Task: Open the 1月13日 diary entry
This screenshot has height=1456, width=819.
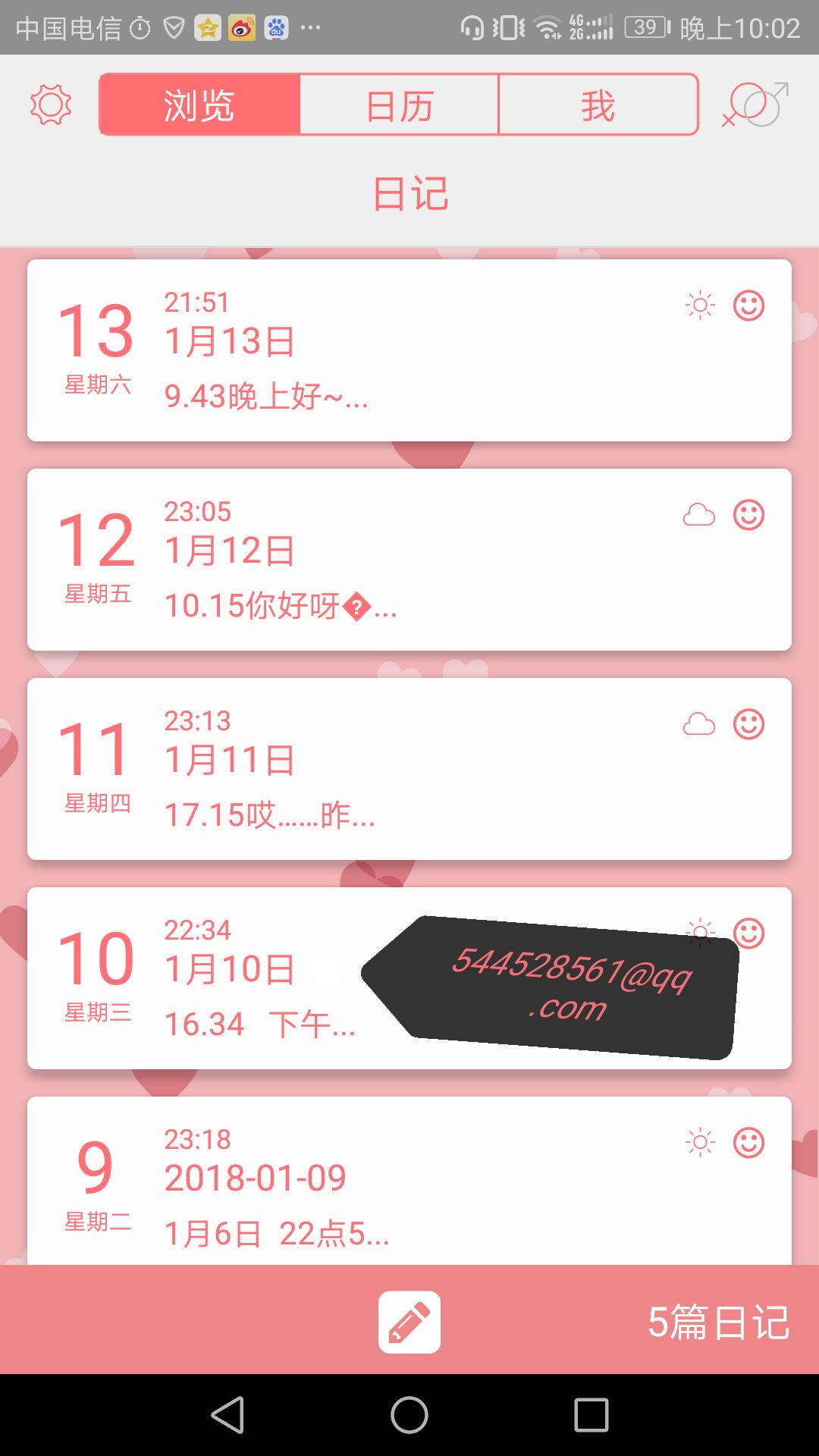Action: 409,350
